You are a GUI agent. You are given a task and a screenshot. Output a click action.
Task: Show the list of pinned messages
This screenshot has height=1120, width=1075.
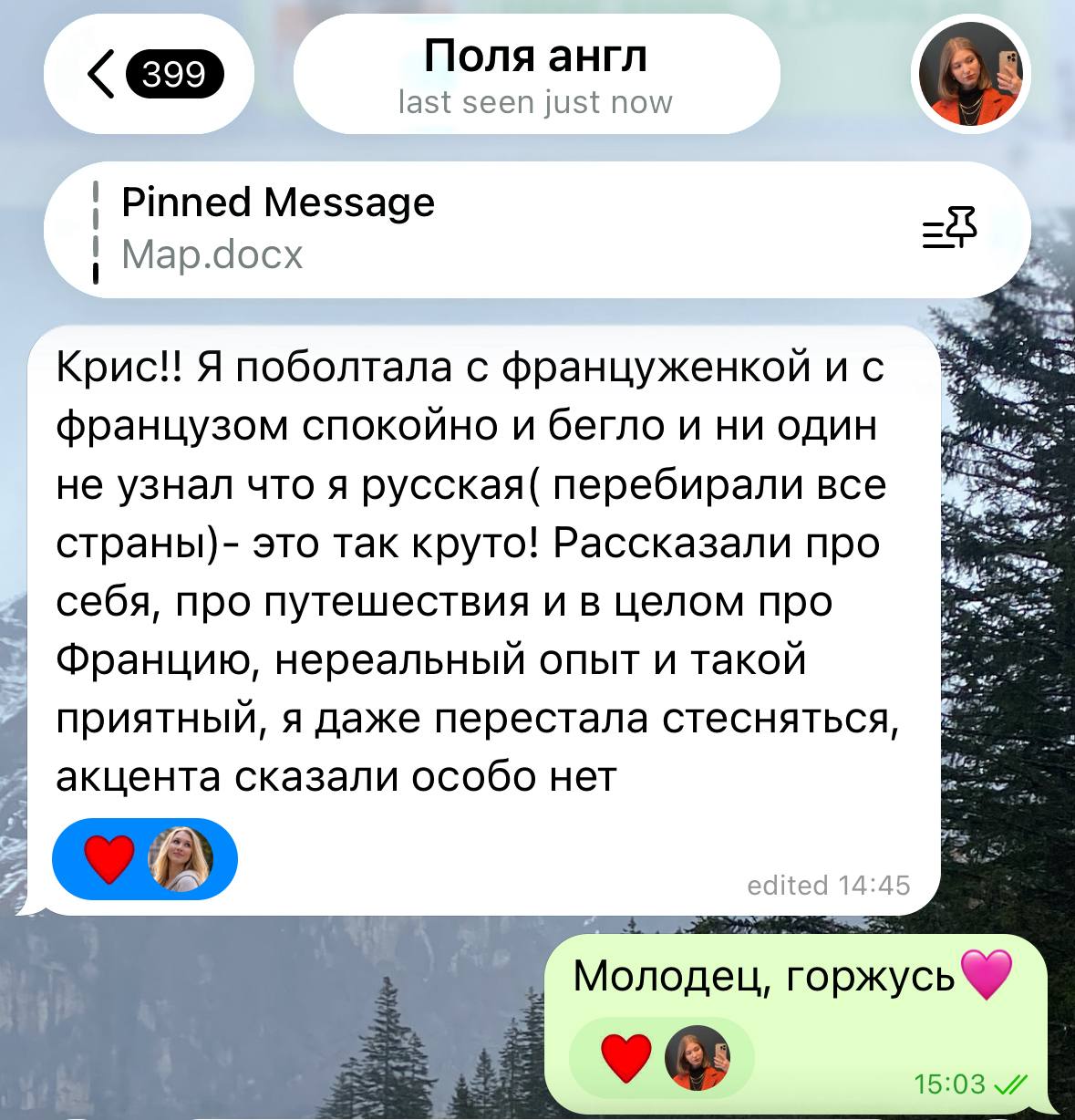(x=949, y=227)
